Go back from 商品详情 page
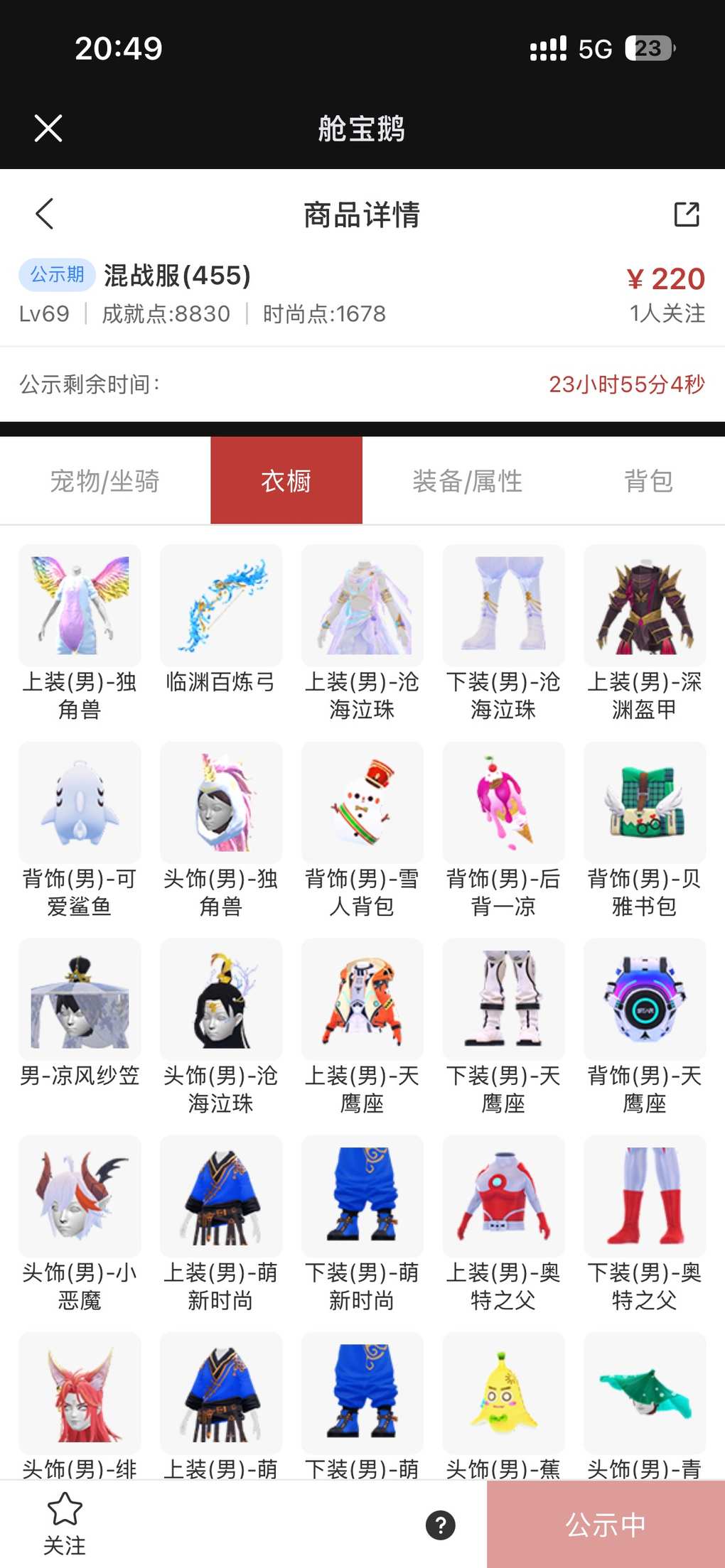The width and height of the screenshot is (725, 1568). tap(45, 214)
